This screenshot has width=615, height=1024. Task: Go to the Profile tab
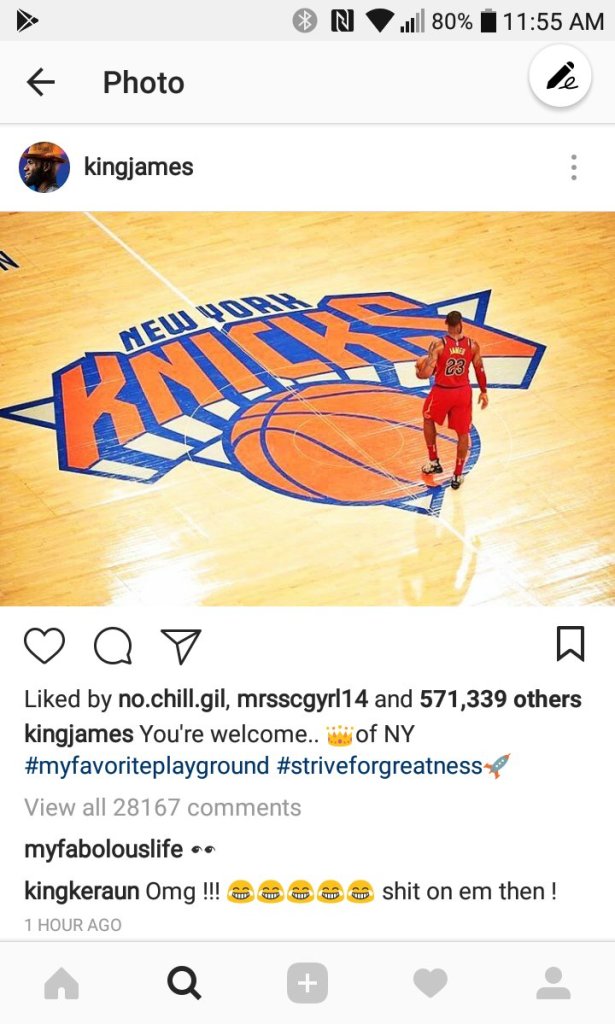(x=553, y=985)
